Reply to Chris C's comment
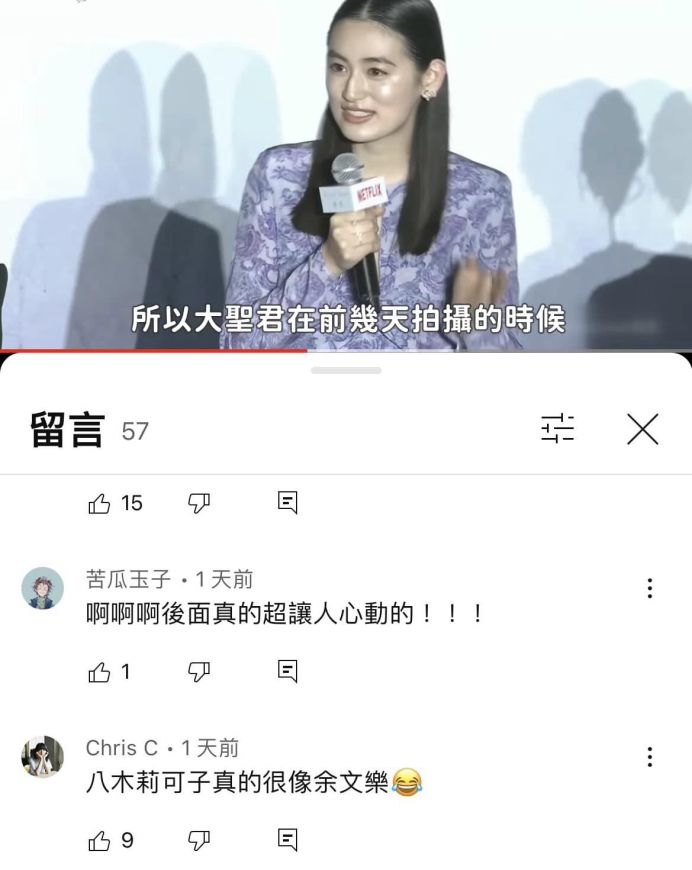Viewport: 692px width, 870px height. click(x=288, y=841)
